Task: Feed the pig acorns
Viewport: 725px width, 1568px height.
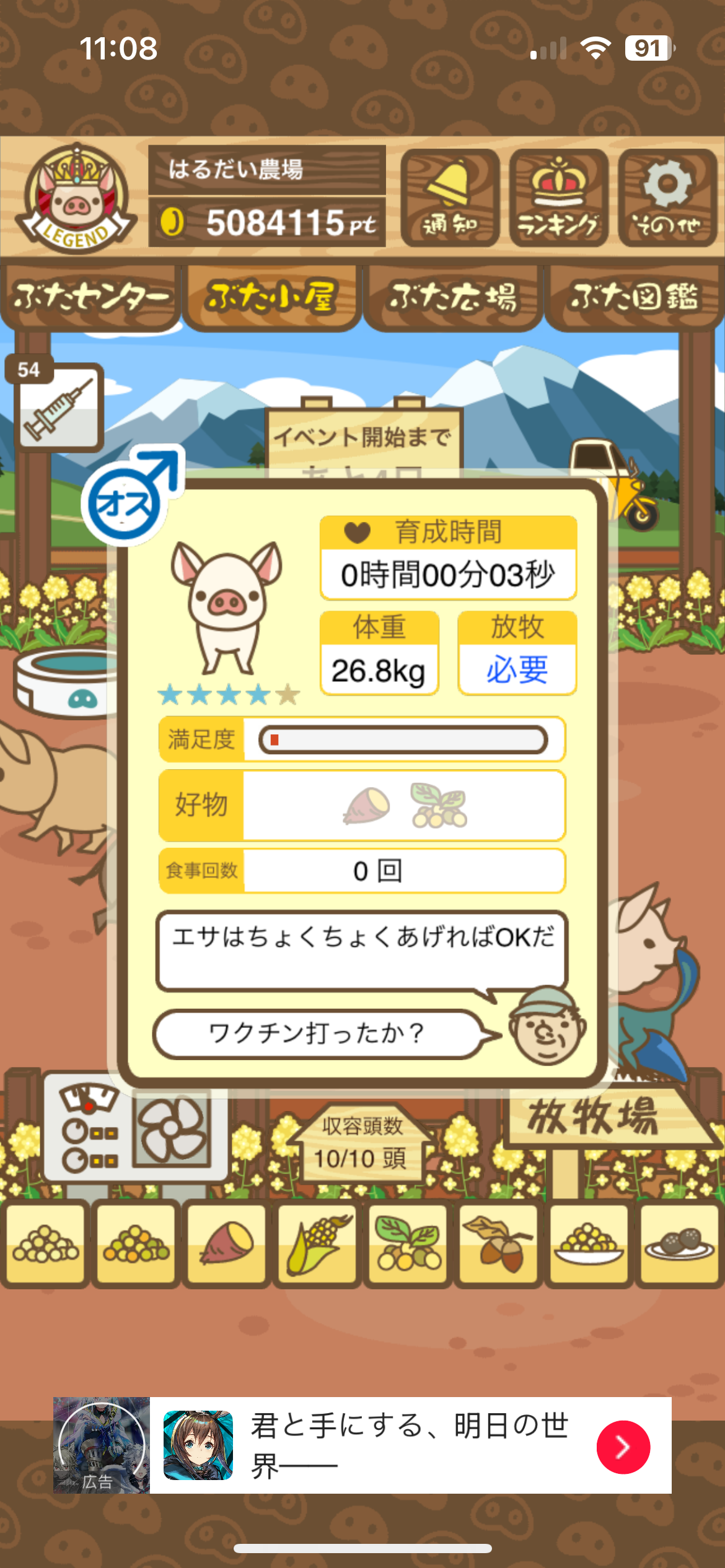Action: click(498, 1242)
